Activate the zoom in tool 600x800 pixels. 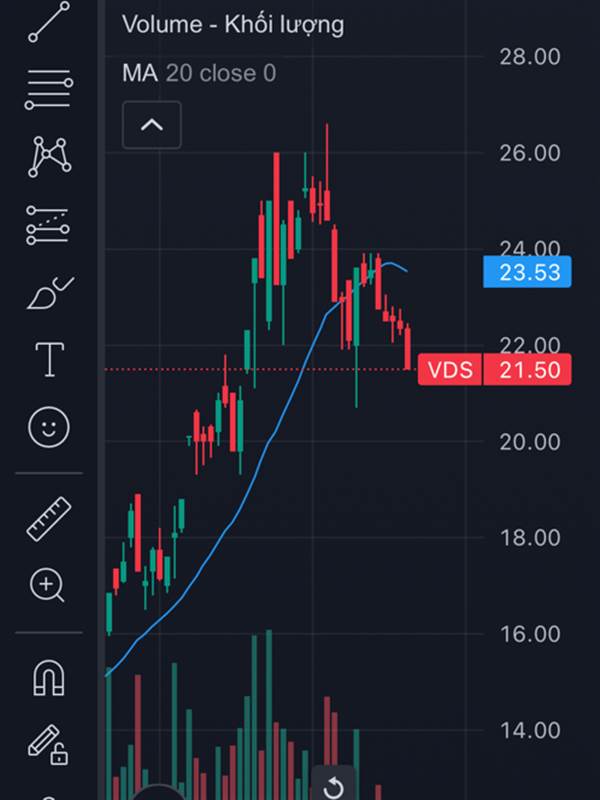pyautogui.click(x=48, y=585)
